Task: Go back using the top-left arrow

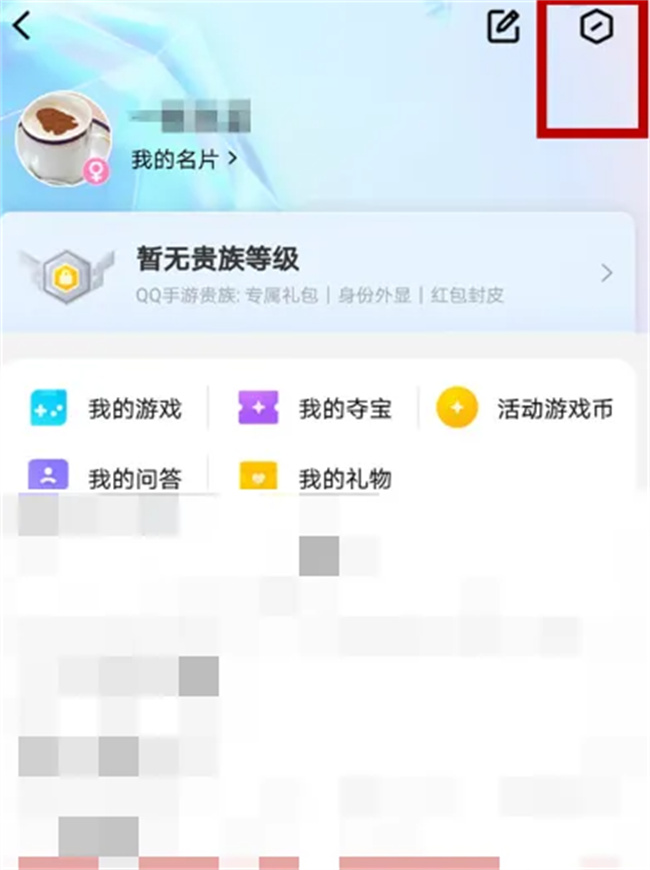Action: [x=23, y=27]
